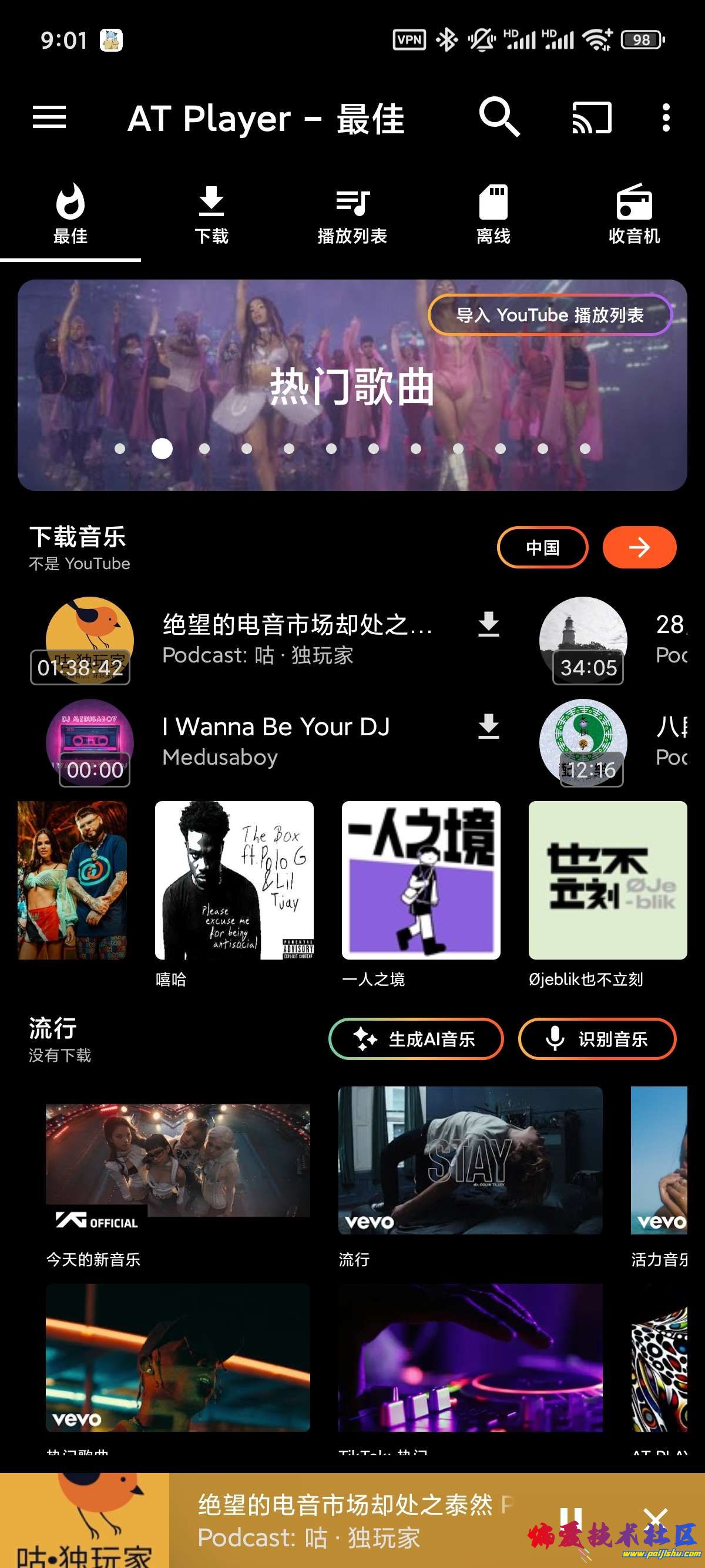Open the three-dot overflow menu
705x1568 pixels.
666,117
